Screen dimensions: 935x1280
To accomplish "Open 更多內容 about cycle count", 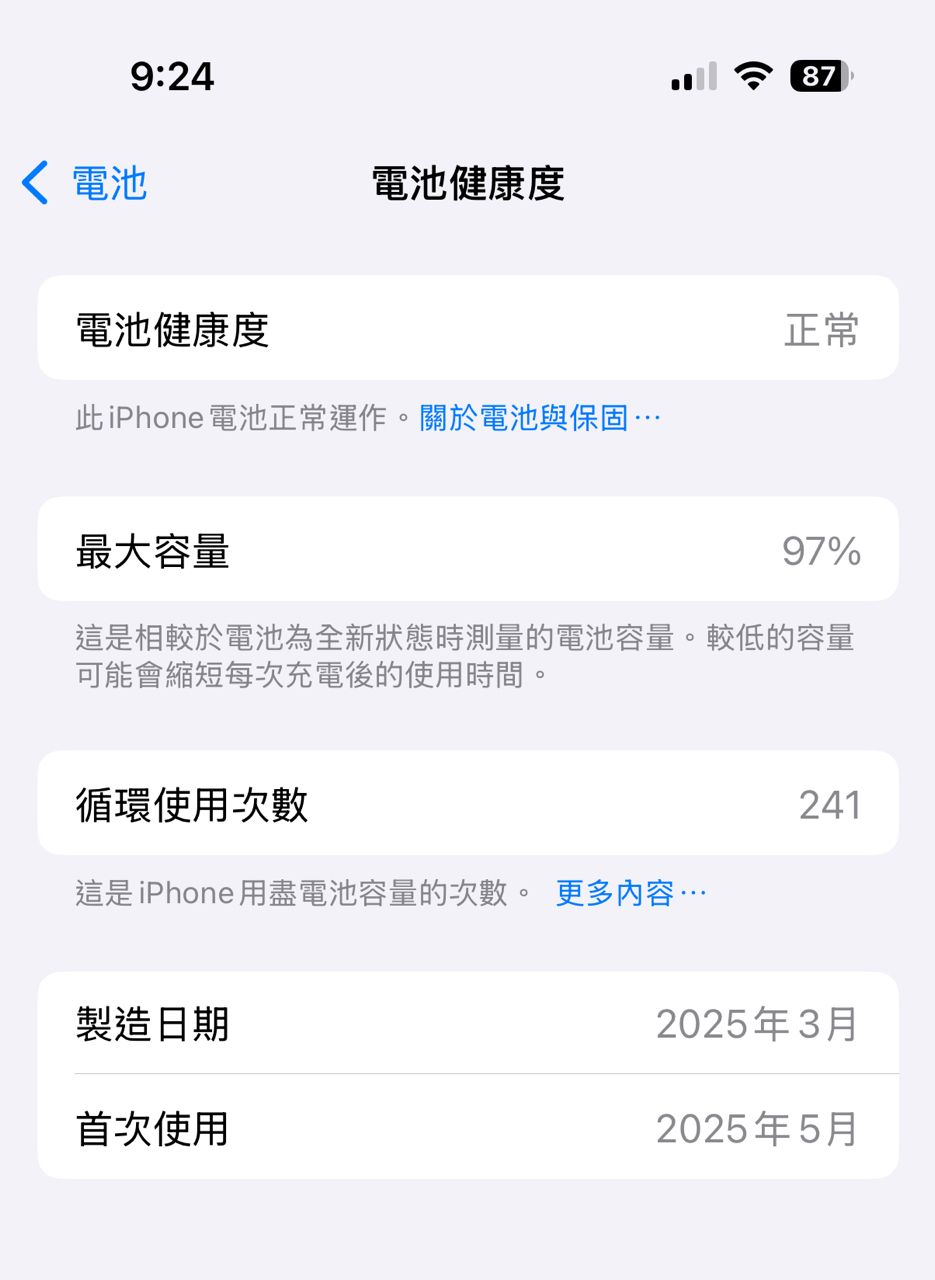I will click(x=630, y=893).
